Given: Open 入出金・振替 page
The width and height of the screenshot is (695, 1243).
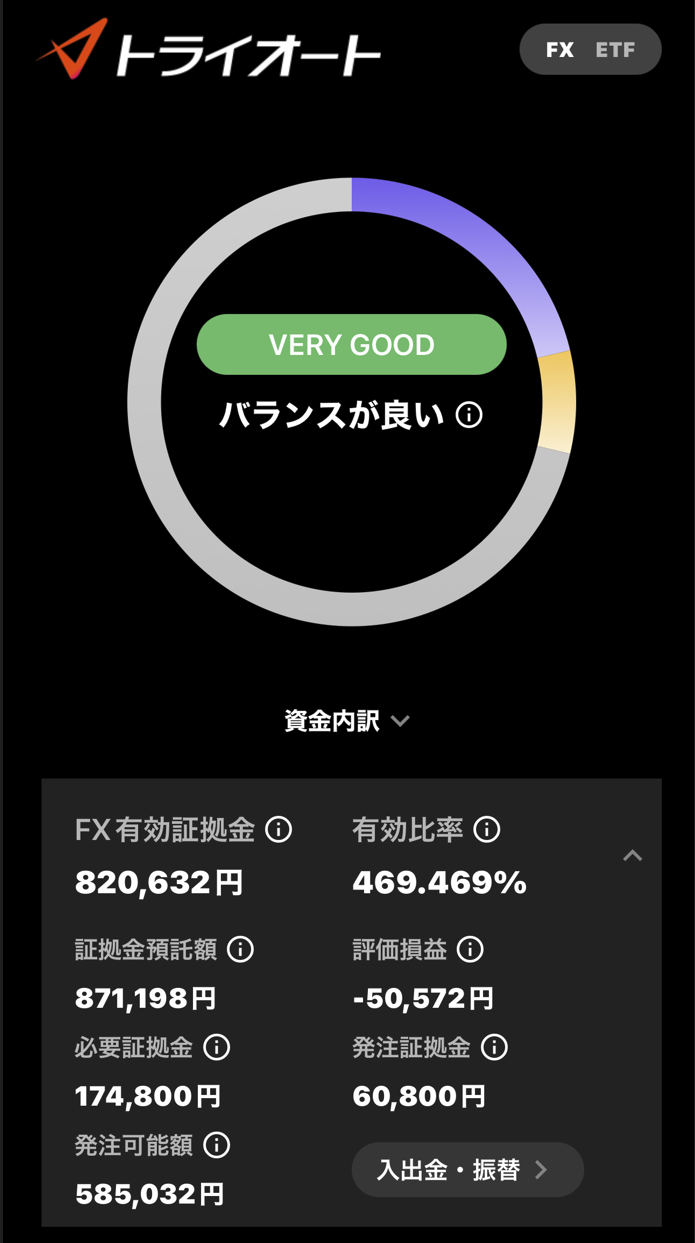Looking at the screenshot, I should pyautogui.click(x=467, y=1170).
